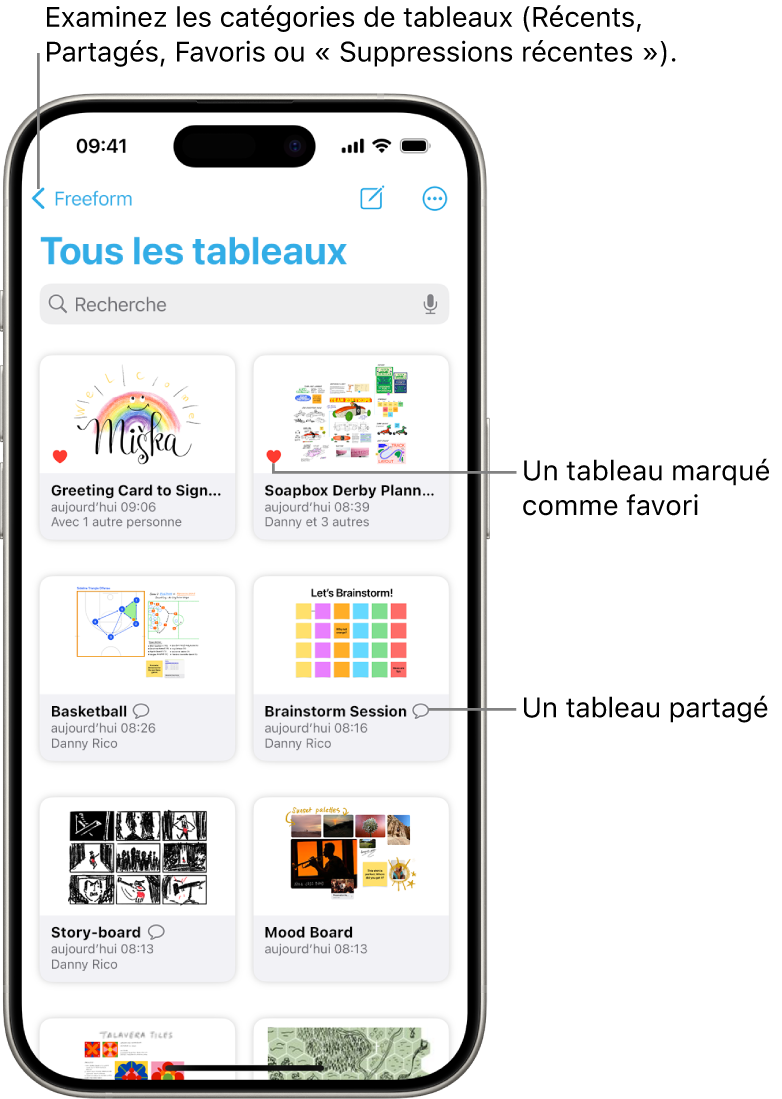Screen dimensions: 782x1099
Task: Create a new board
Action: [x=372, y=198]
